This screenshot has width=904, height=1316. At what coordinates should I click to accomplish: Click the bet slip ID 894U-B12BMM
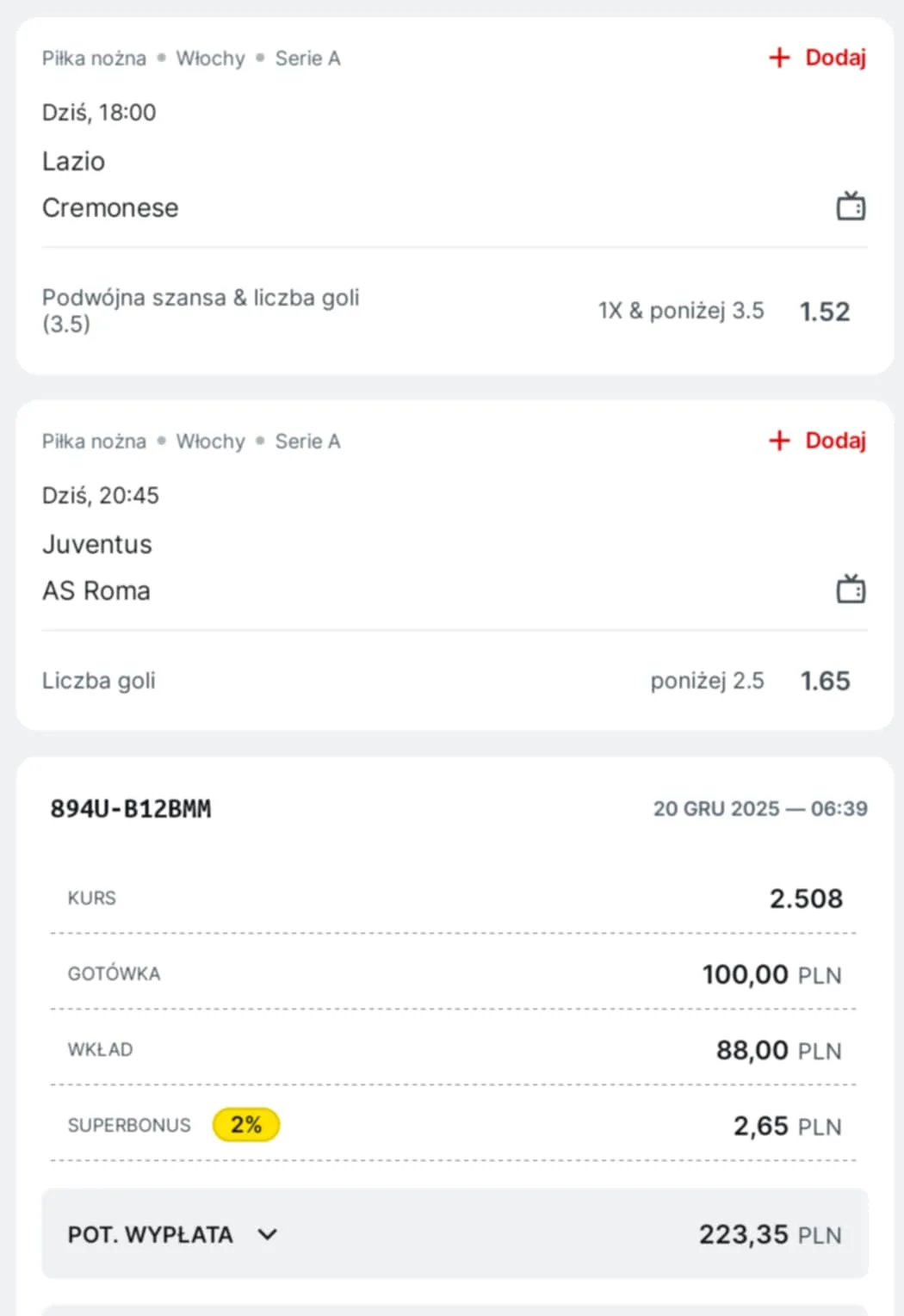tap(129, 807)
